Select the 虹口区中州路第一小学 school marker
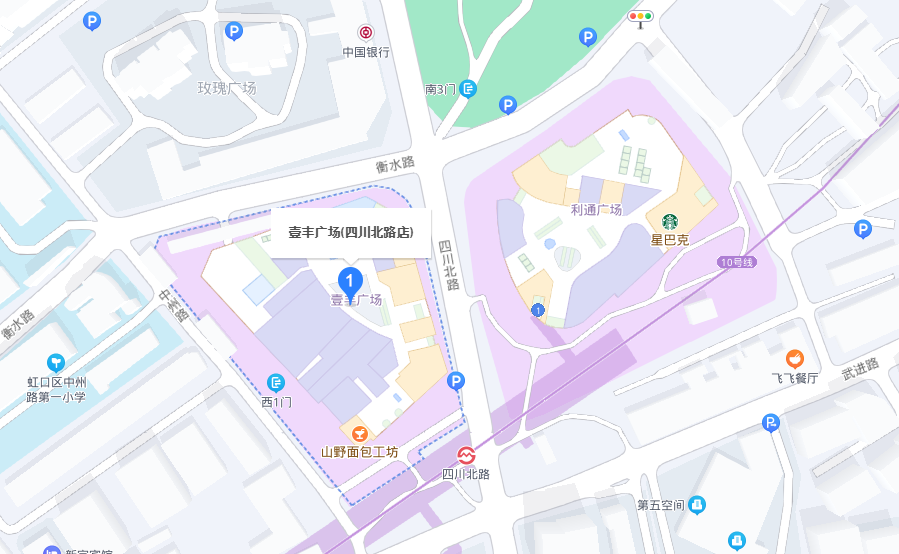 pos(56,362)
